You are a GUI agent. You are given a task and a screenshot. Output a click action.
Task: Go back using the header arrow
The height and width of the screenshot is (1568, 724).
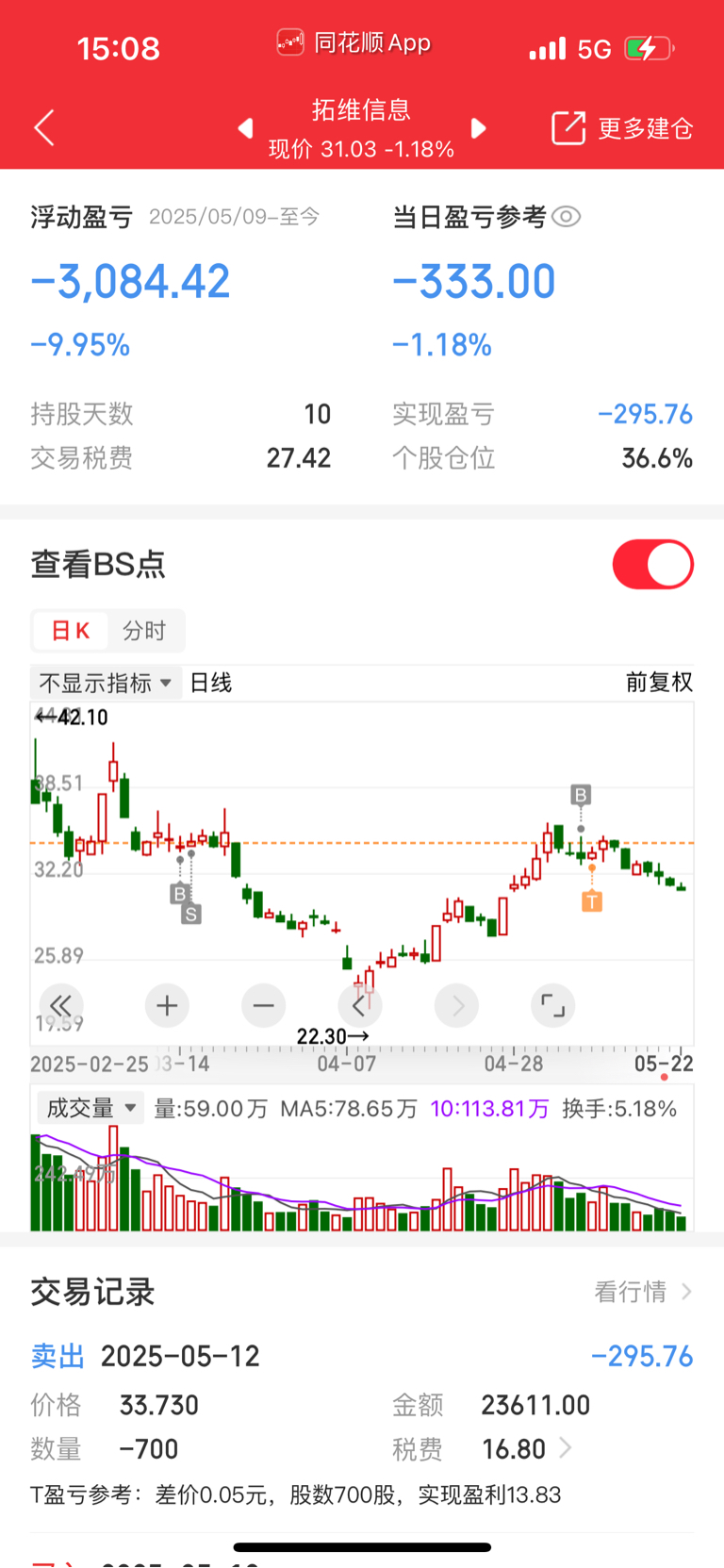(44, 127)
